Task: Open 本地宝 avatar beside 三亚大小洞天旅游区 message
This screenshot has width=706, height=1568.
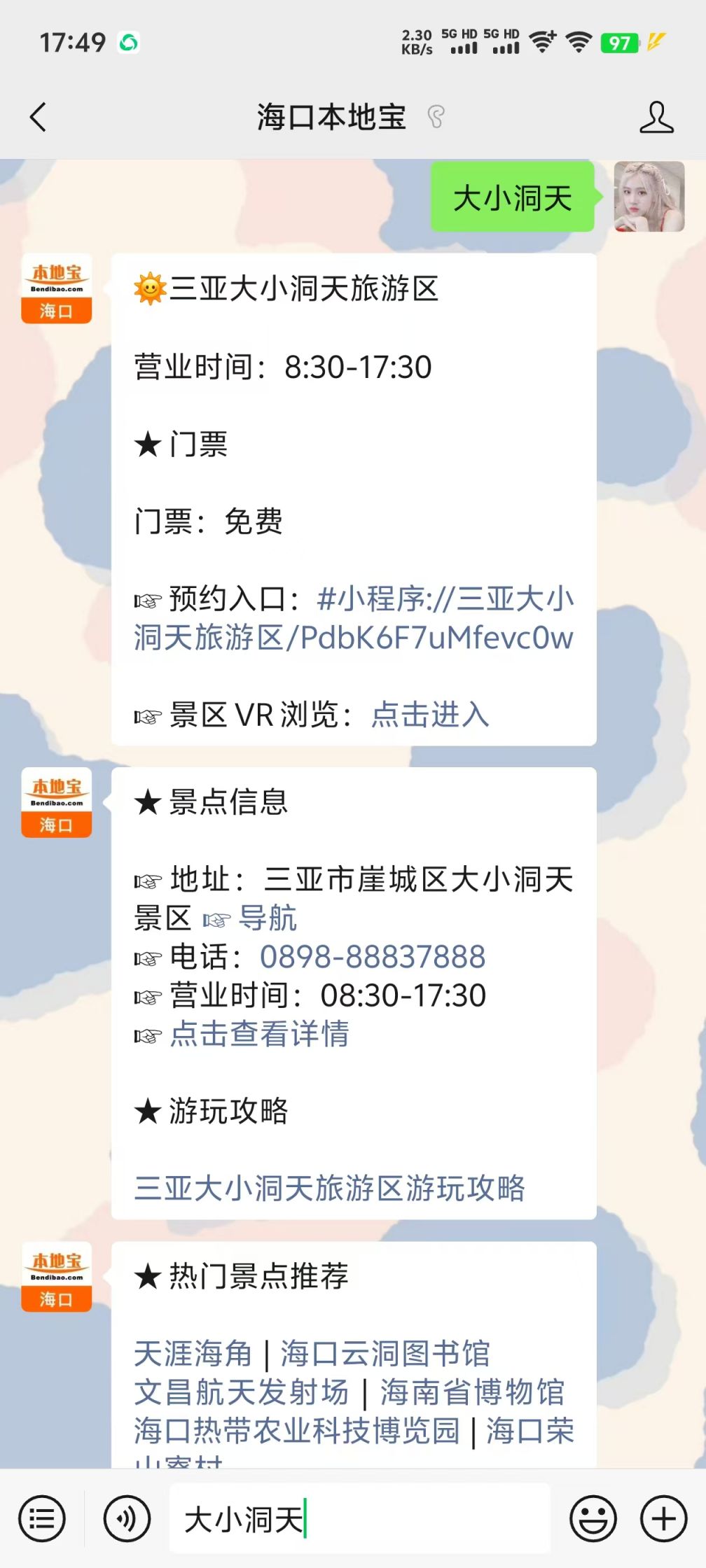Action: click(x=56, y=288)
